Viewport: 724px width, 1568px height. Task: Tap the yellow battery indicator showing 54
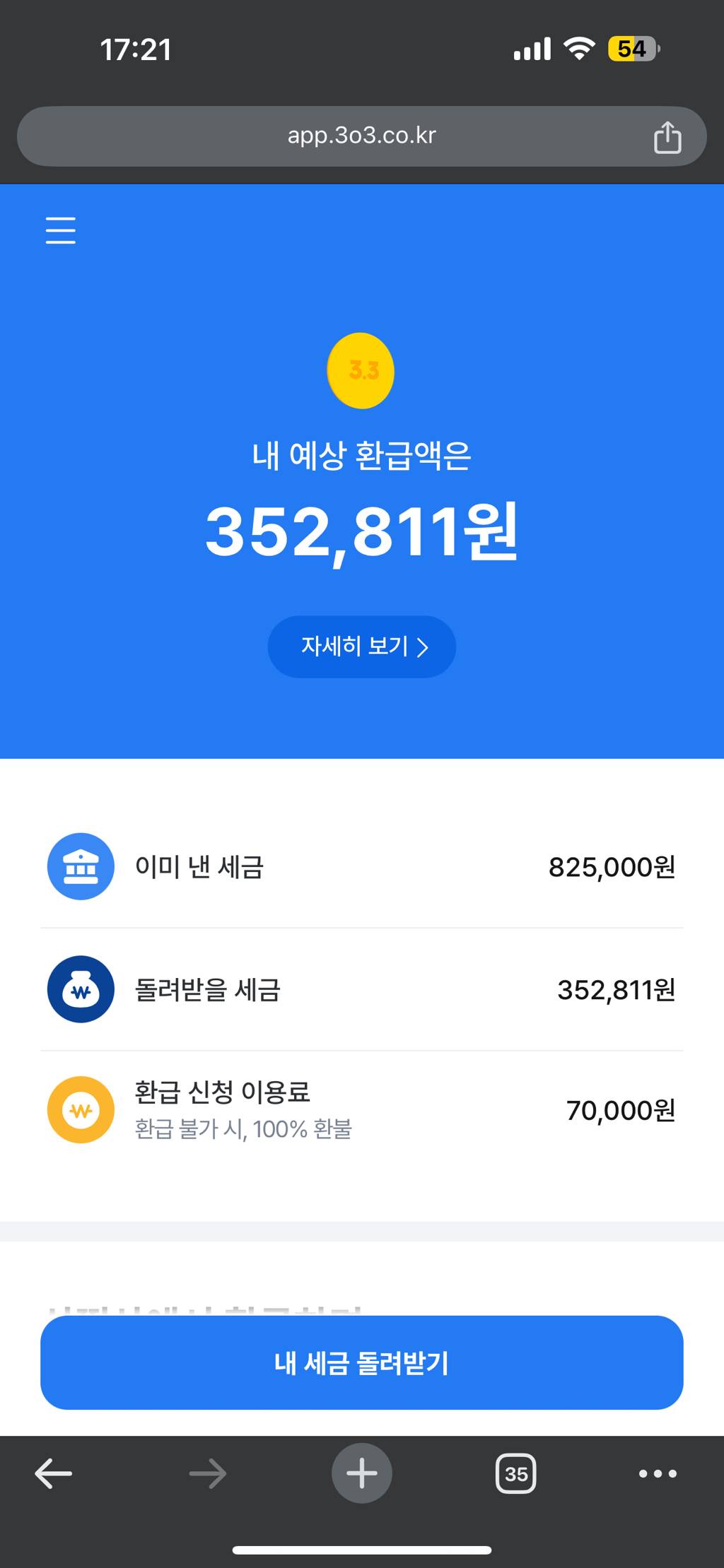[631, 48]
